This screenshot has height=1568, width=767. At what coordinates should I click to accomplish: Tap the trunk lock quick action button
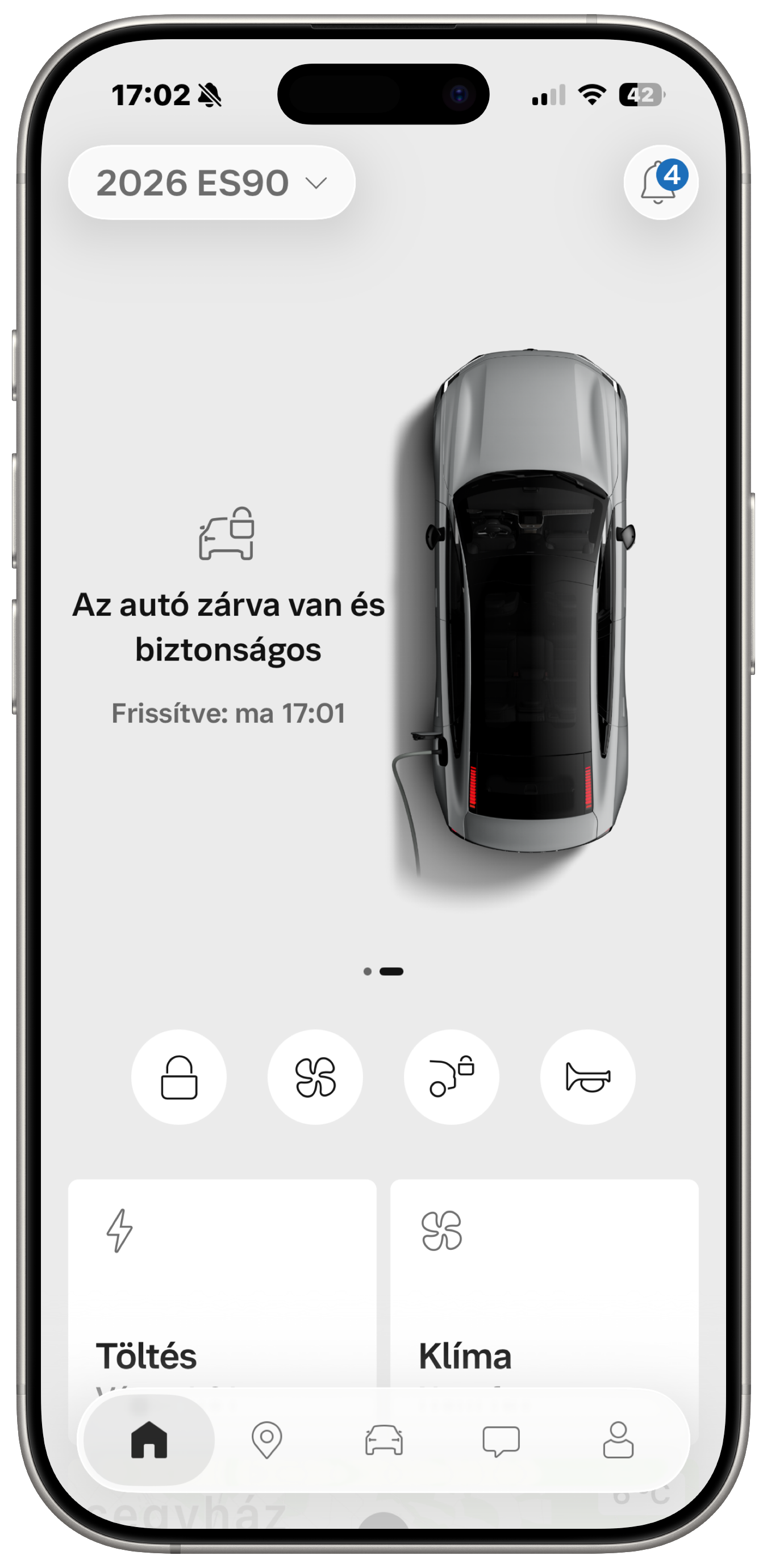tap(452, 1077)
